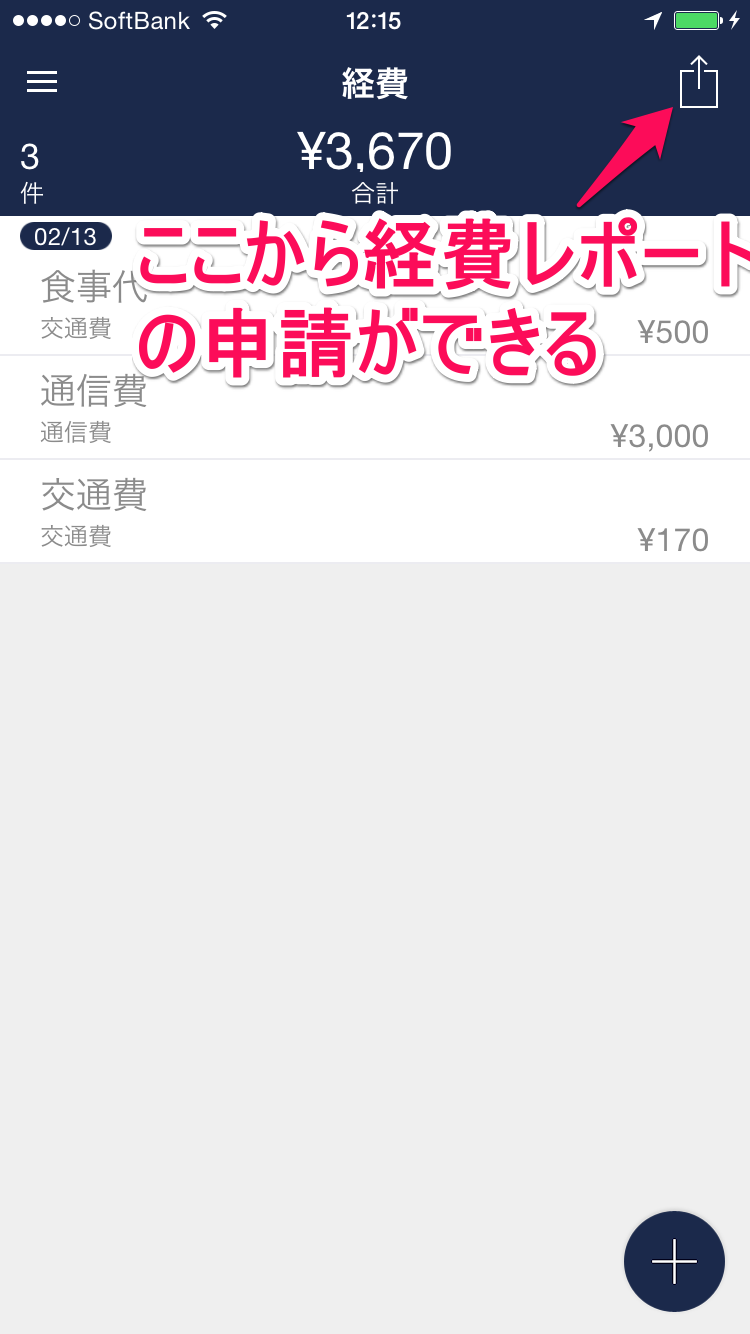The image size is (750, 1334).
Task: Open the 食事代 ¥500 expense entry
Action: pyautogui.click(x=375, y=303)
